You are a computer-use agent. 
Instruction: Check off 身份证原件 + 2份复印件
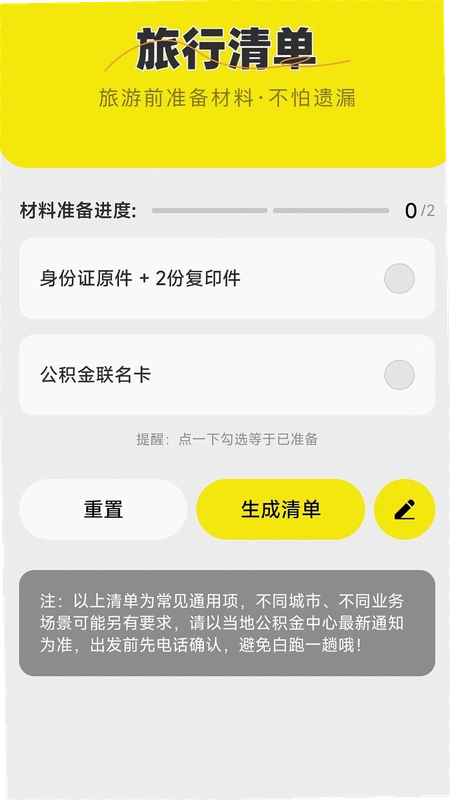pyautogui.click(x=399, y=279)
